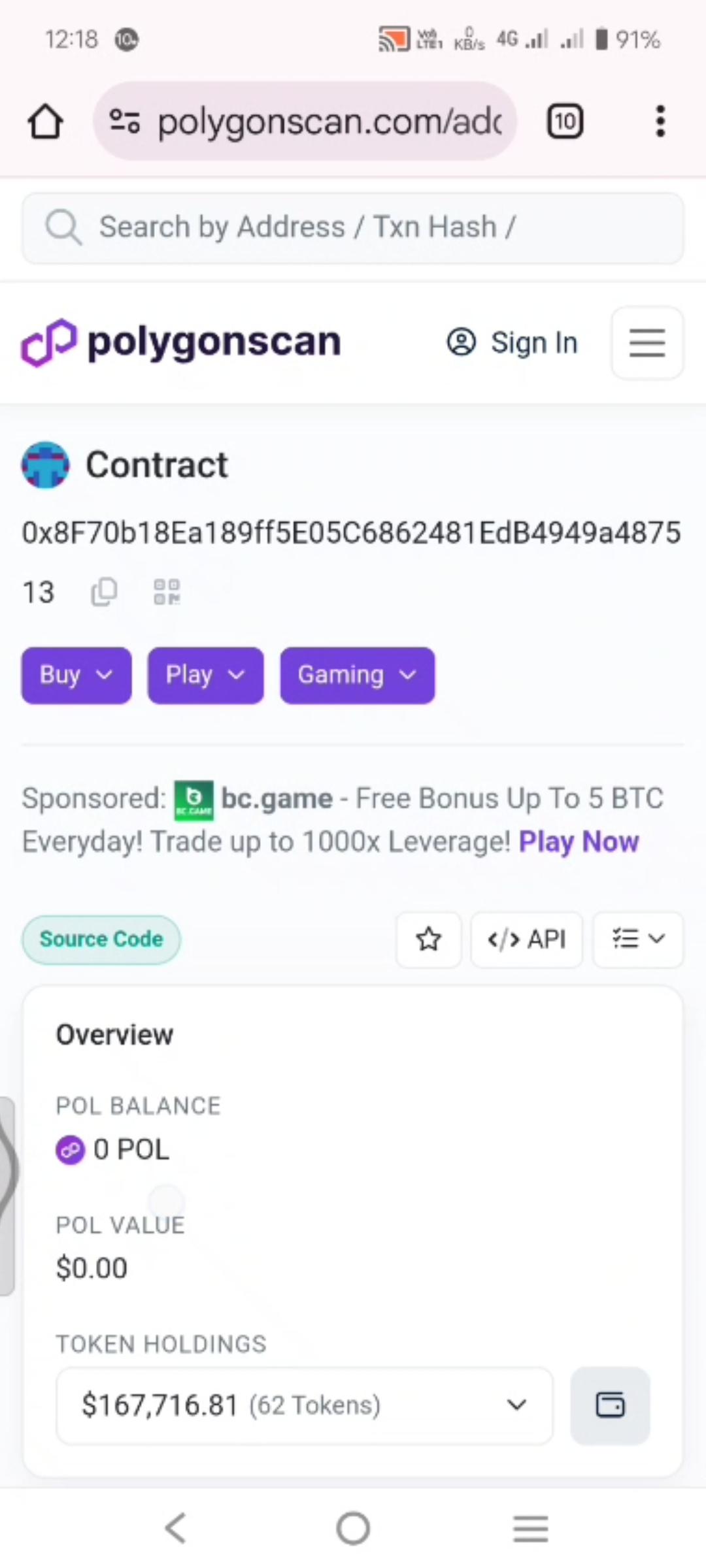Open the browser's three-dot overflow menu
The height and width of the screenshot is (1568, 706).
tap(660, 122)
